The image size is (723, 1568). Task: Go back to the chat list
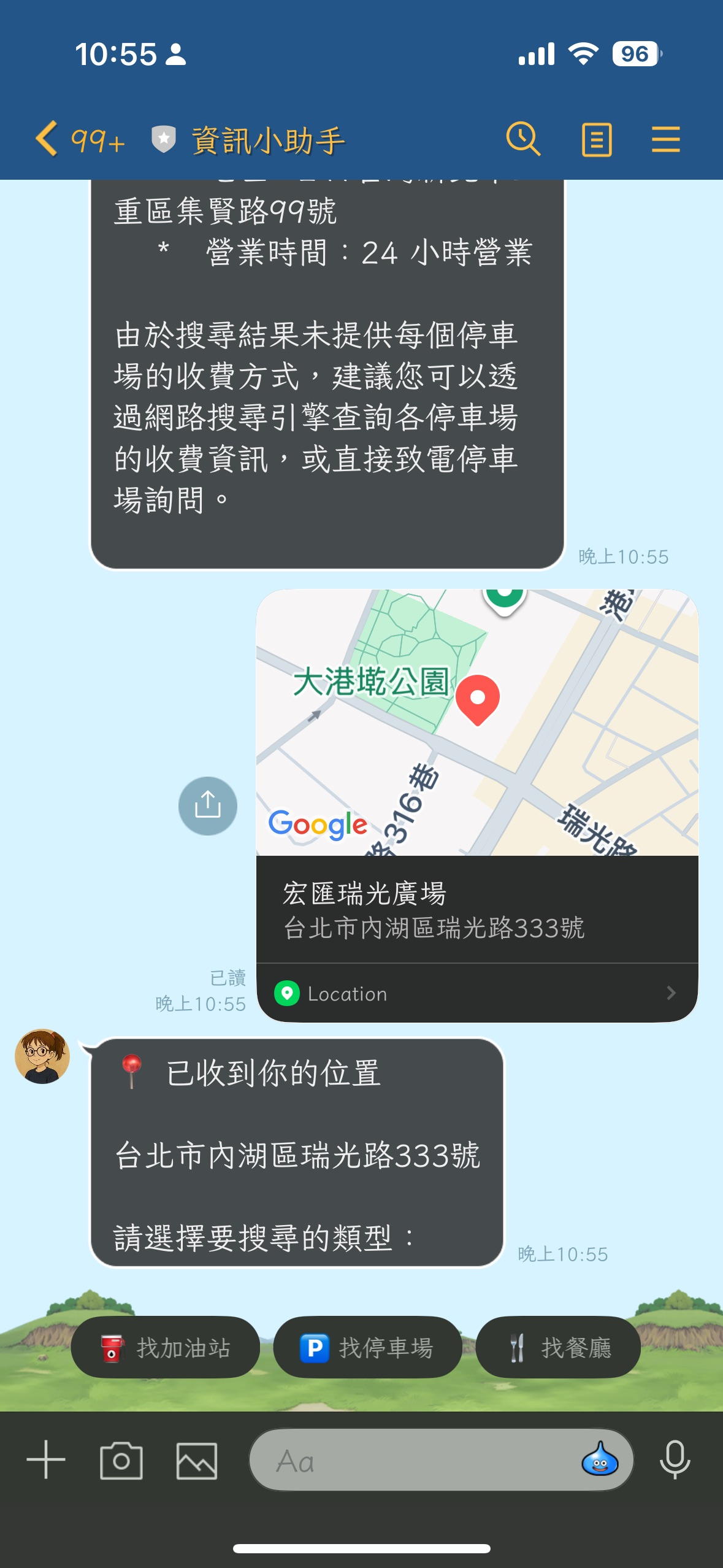pyautogui.click(x=48, y=140)
